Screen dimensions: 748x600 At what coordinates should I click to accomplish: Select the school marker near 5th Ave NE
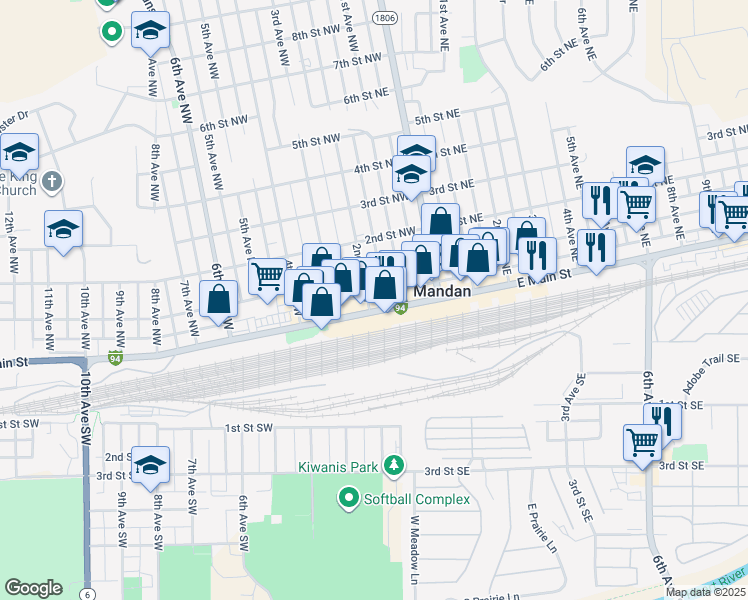click(x=645, y=164)
